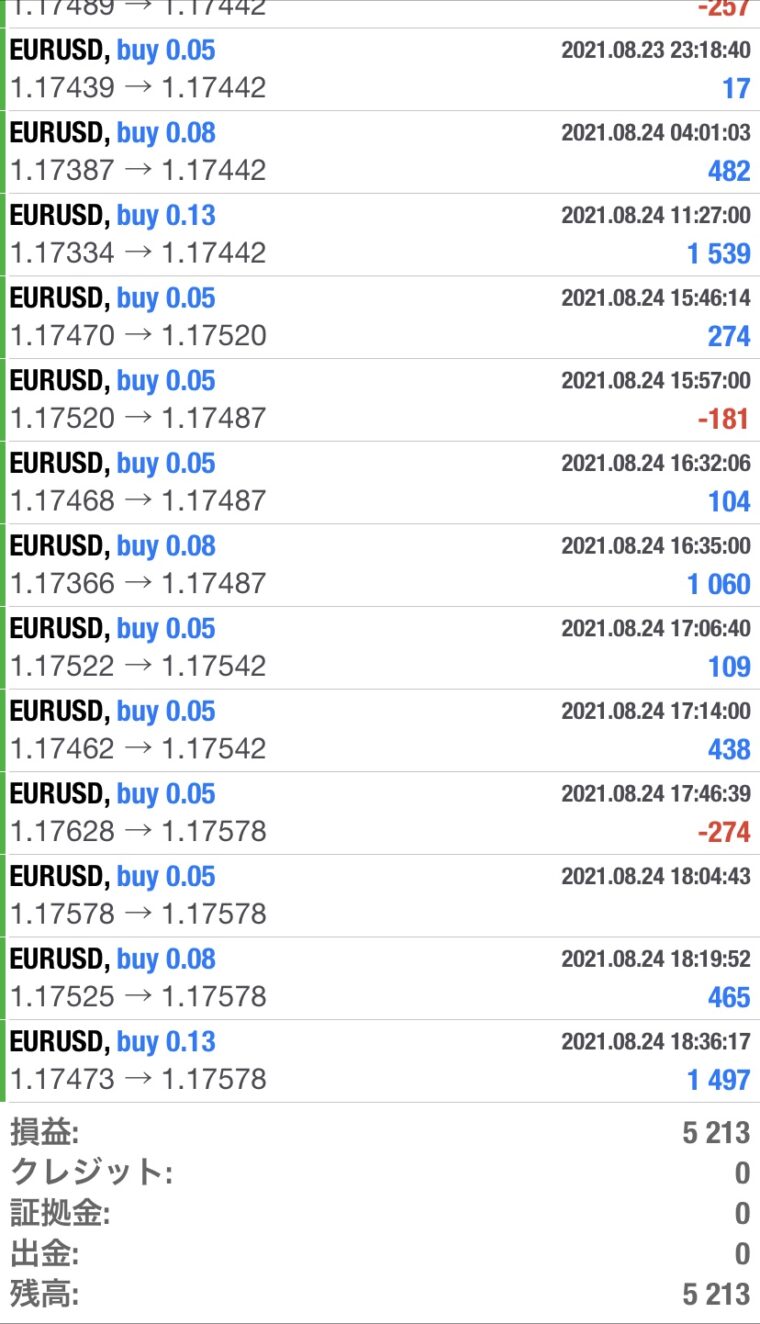
Task: Open the buy 0.08 trade at 04:01:03
Action: pyautogui.click(x=380, y=152)
